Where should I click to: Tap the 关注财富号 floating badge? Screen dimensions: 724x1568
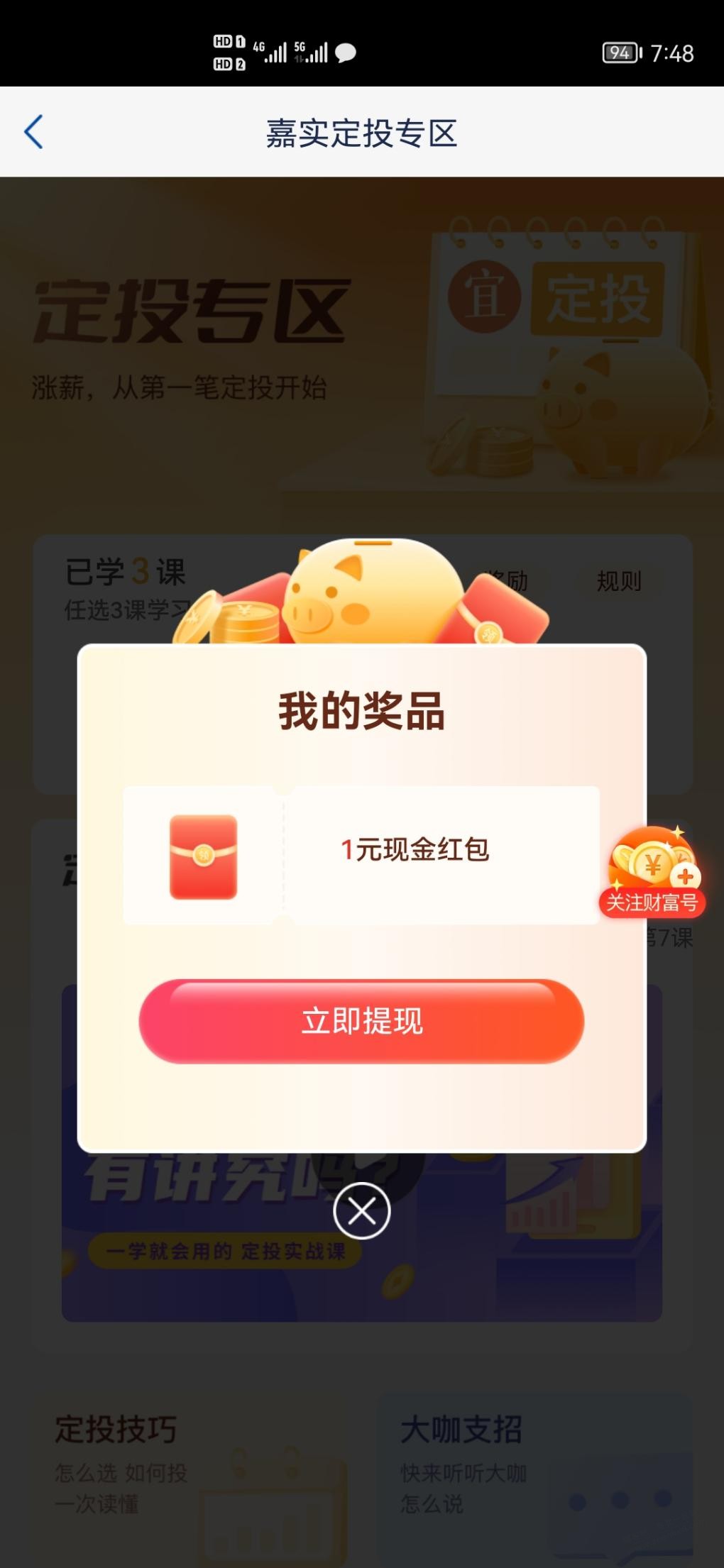[x=653, y=873]
